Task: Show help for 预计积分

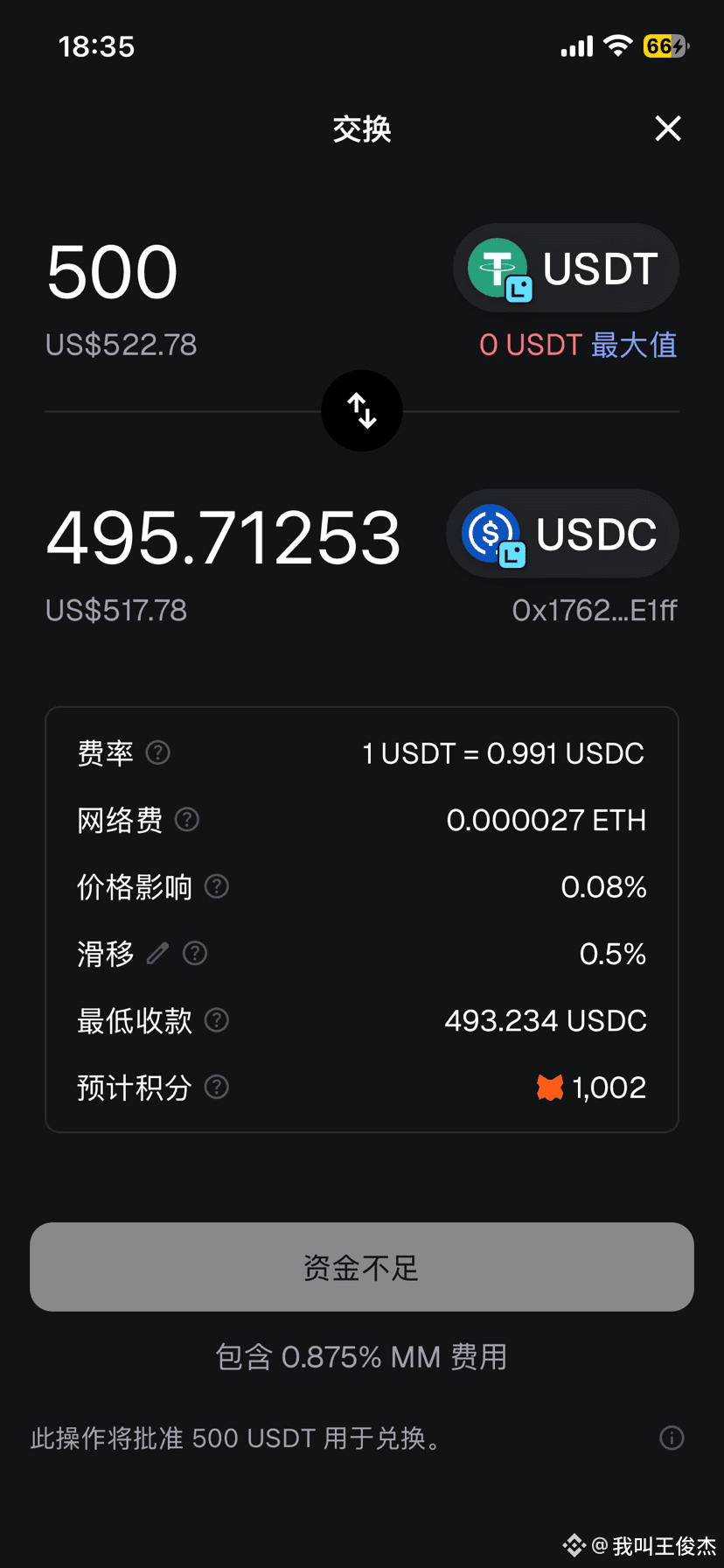Action: (x=217, y=1087)
